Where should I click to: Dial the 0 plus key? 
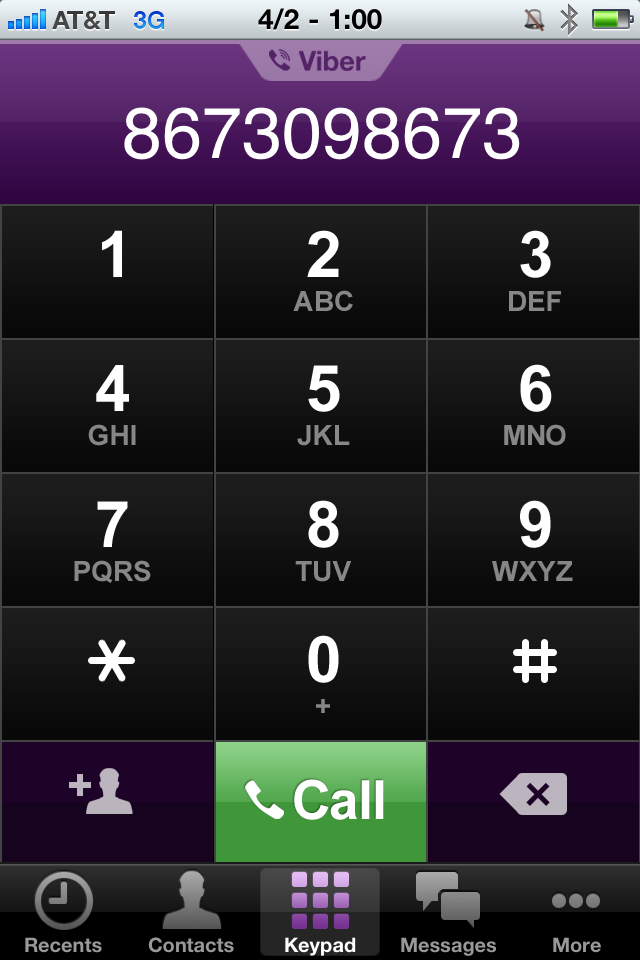[321, 673]
